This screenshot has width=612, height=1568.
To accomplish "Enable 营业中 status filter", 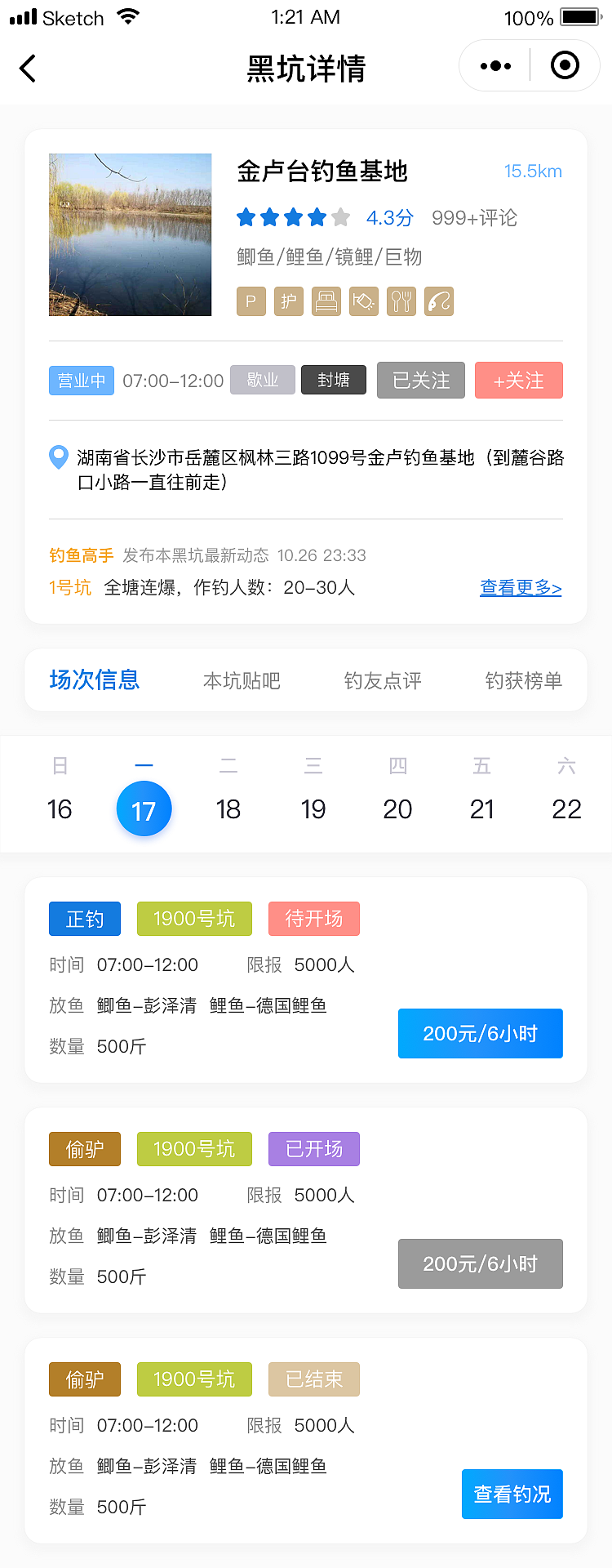I will [x=81, y=380].
